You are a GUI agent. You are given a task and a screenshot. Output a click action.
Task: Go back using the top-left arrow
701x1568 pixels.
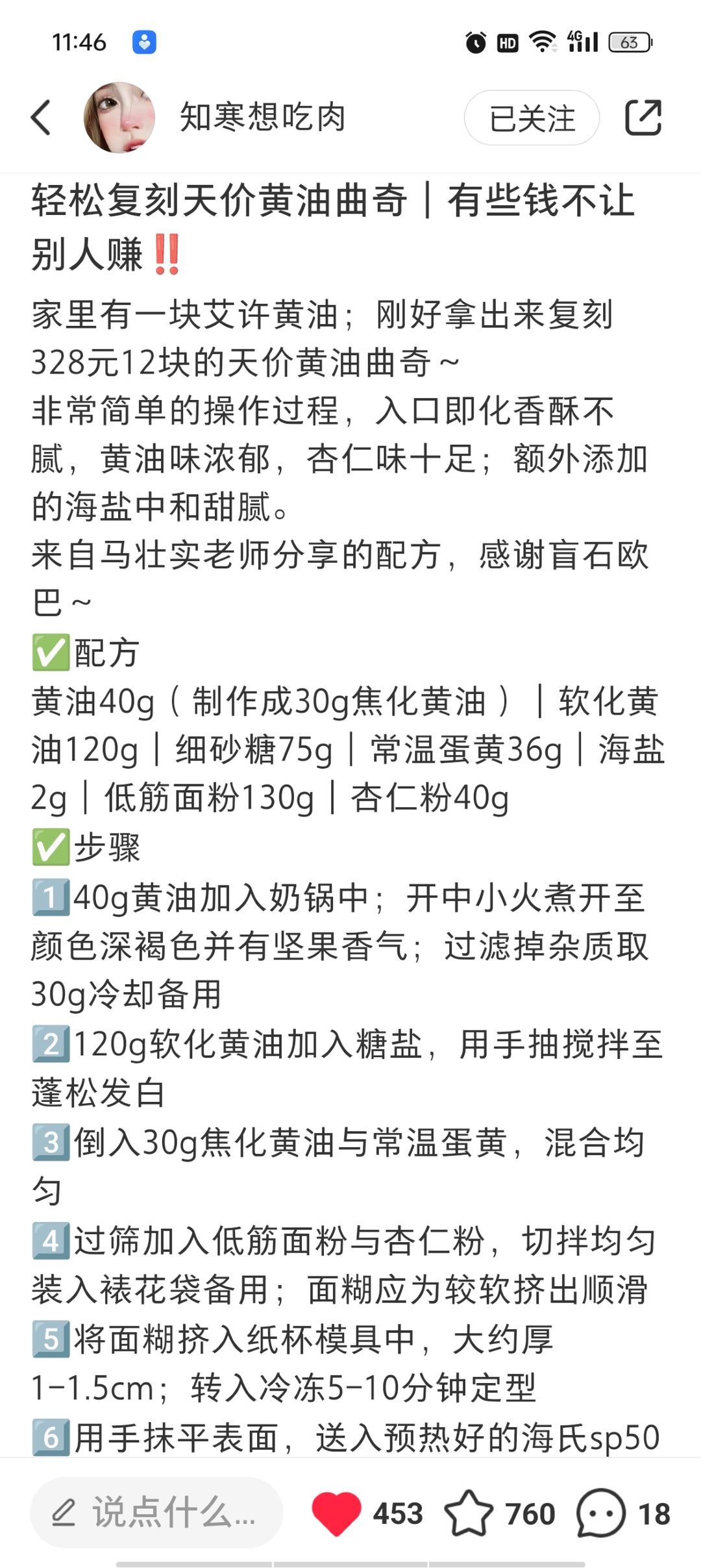tap(41, 118)
